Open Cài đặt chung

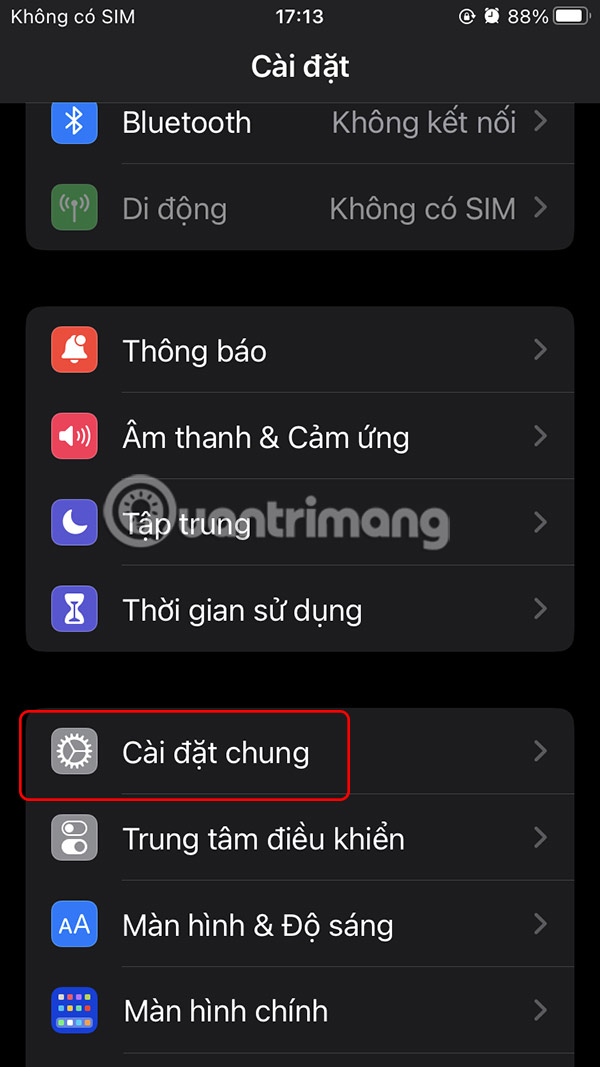click(x=300, y=752)
